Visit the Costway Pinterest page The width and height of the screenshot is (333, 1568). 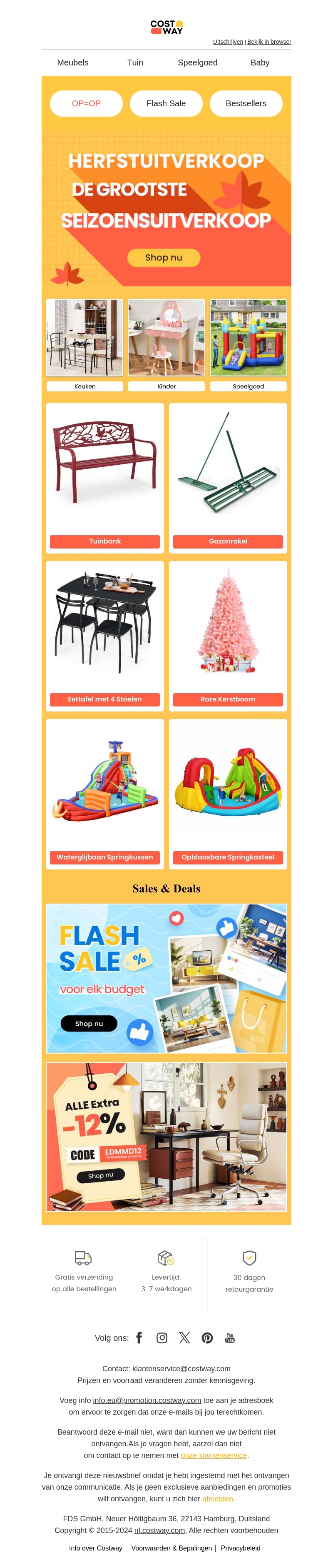pyautogui.click(x=207, y=1338)
